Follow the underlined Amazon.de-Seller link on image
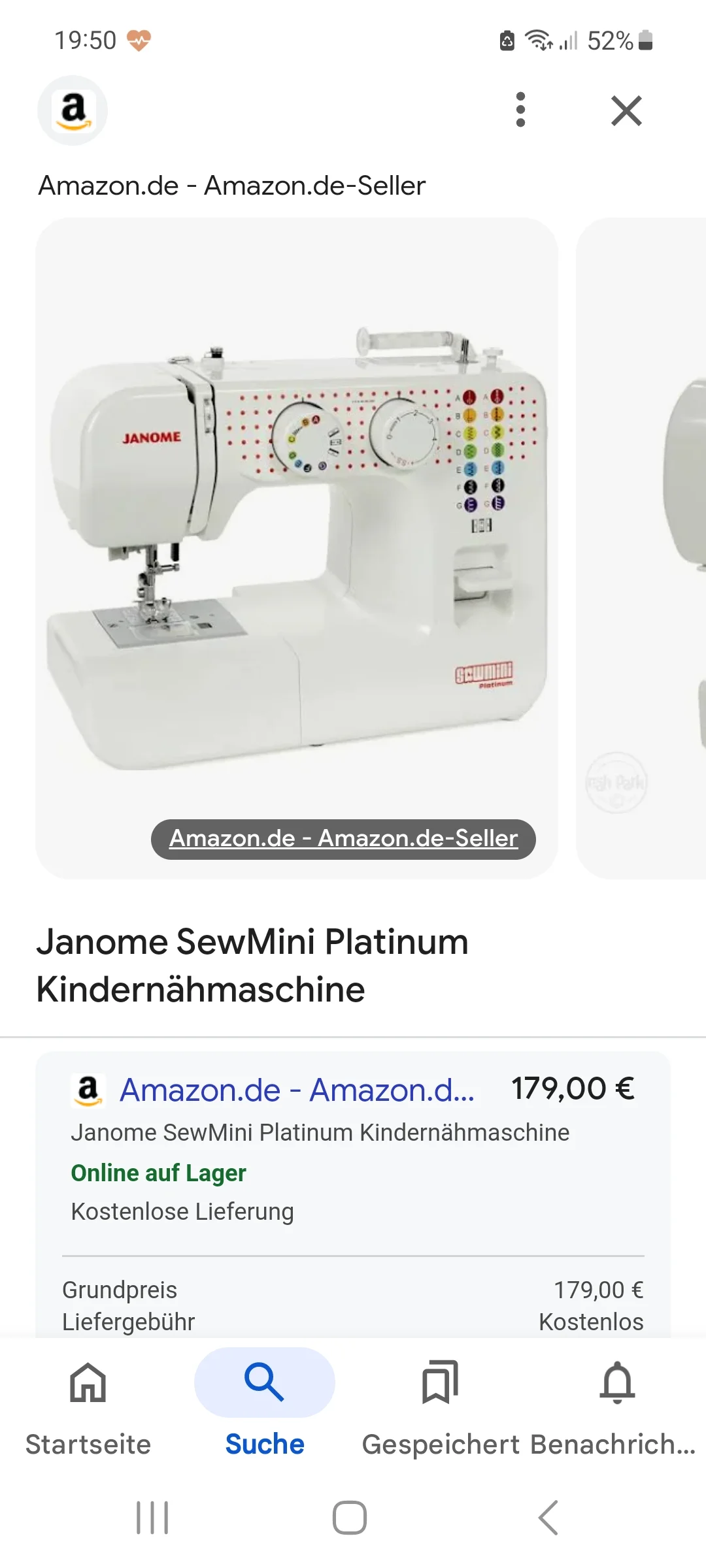This screenshot has height=1568, width=706. pyautogui.click(x=343, y=838)
